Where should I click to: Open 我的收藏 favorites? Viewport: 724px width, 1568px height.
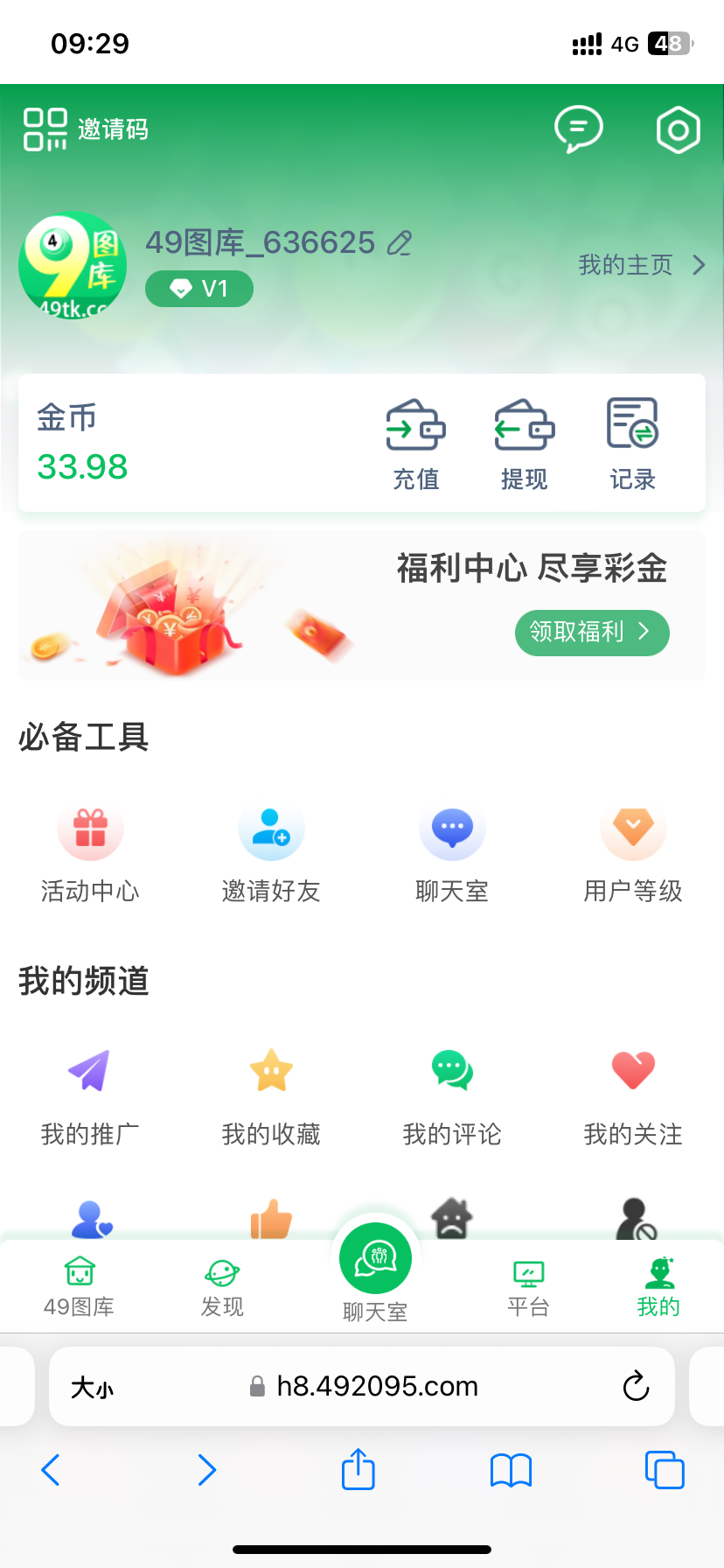pyautogui.click(x=271, y=1095)
